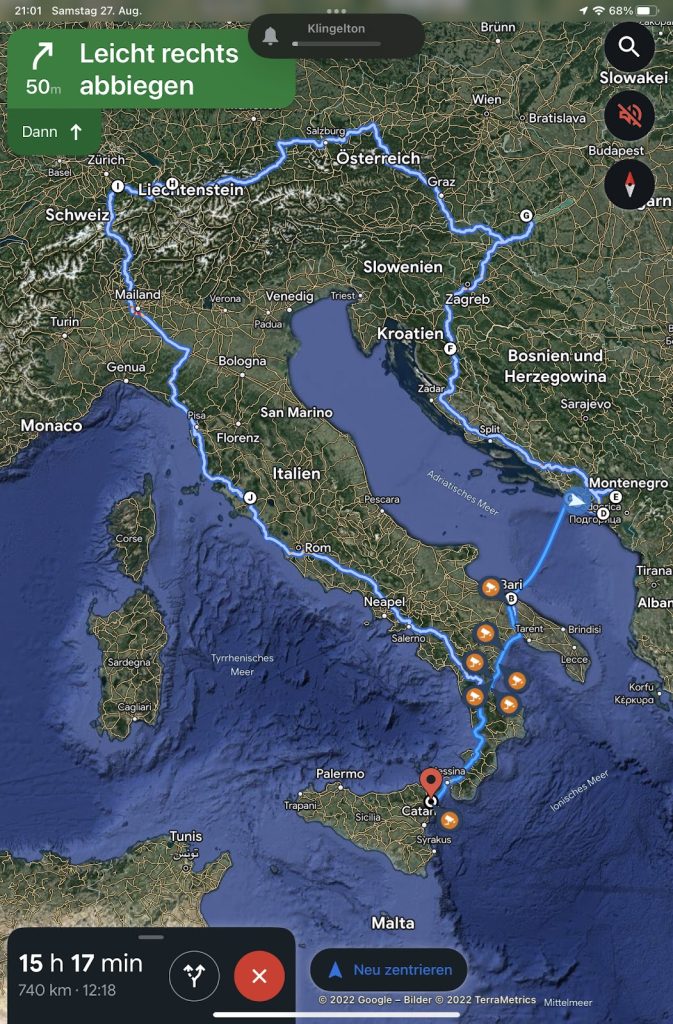Open the Leicht rechts abbiegen direction banner
The height and width of the screenshot is (1024, 673).
[150, 68]
